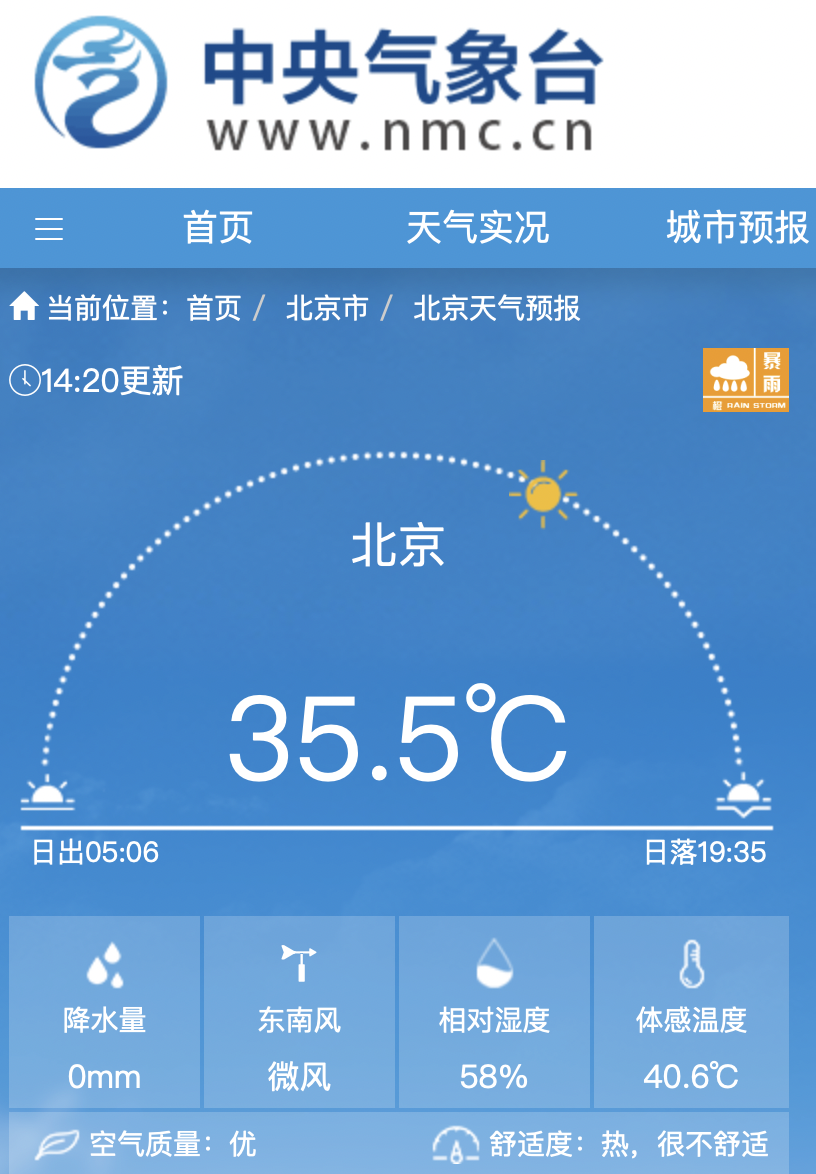Viewport: 816px width, 1174px height.
Task: Open the 城市预报 tab
Action: [x=738, y=228]
